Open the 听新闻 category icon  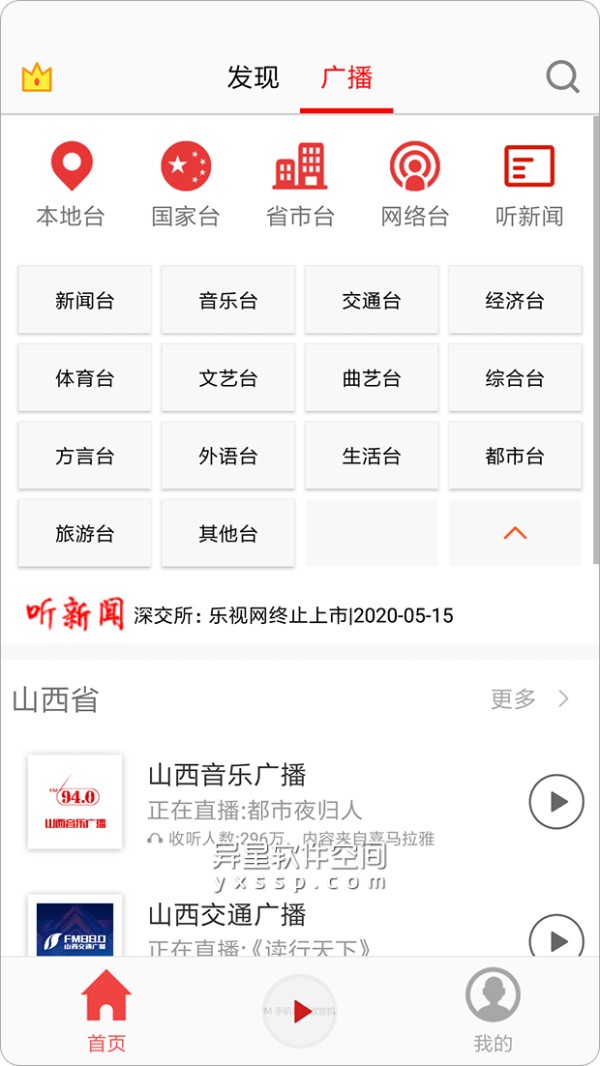click(529, 184)
